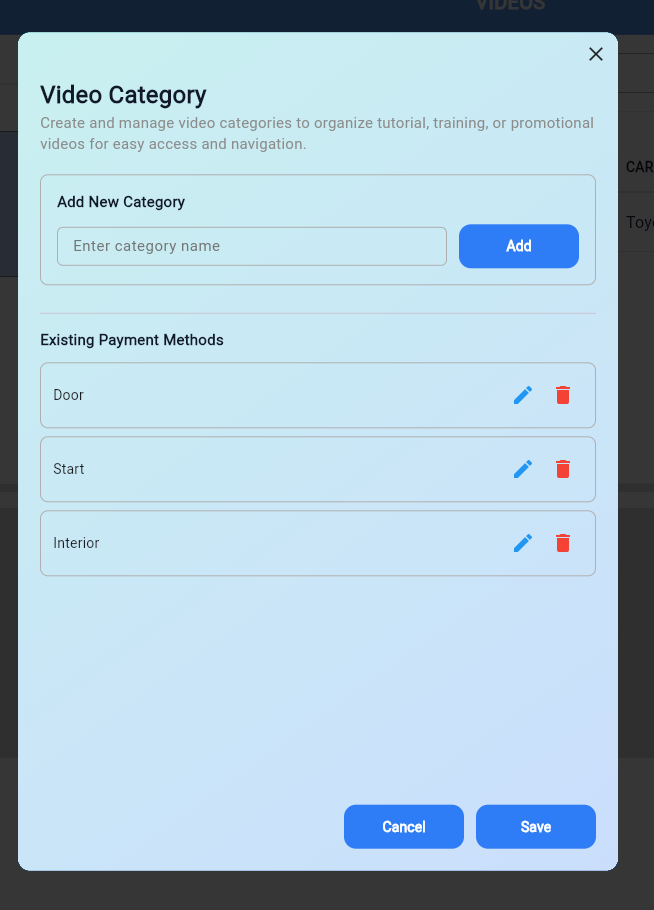Cancel the category changes

(x=403, y=827)
